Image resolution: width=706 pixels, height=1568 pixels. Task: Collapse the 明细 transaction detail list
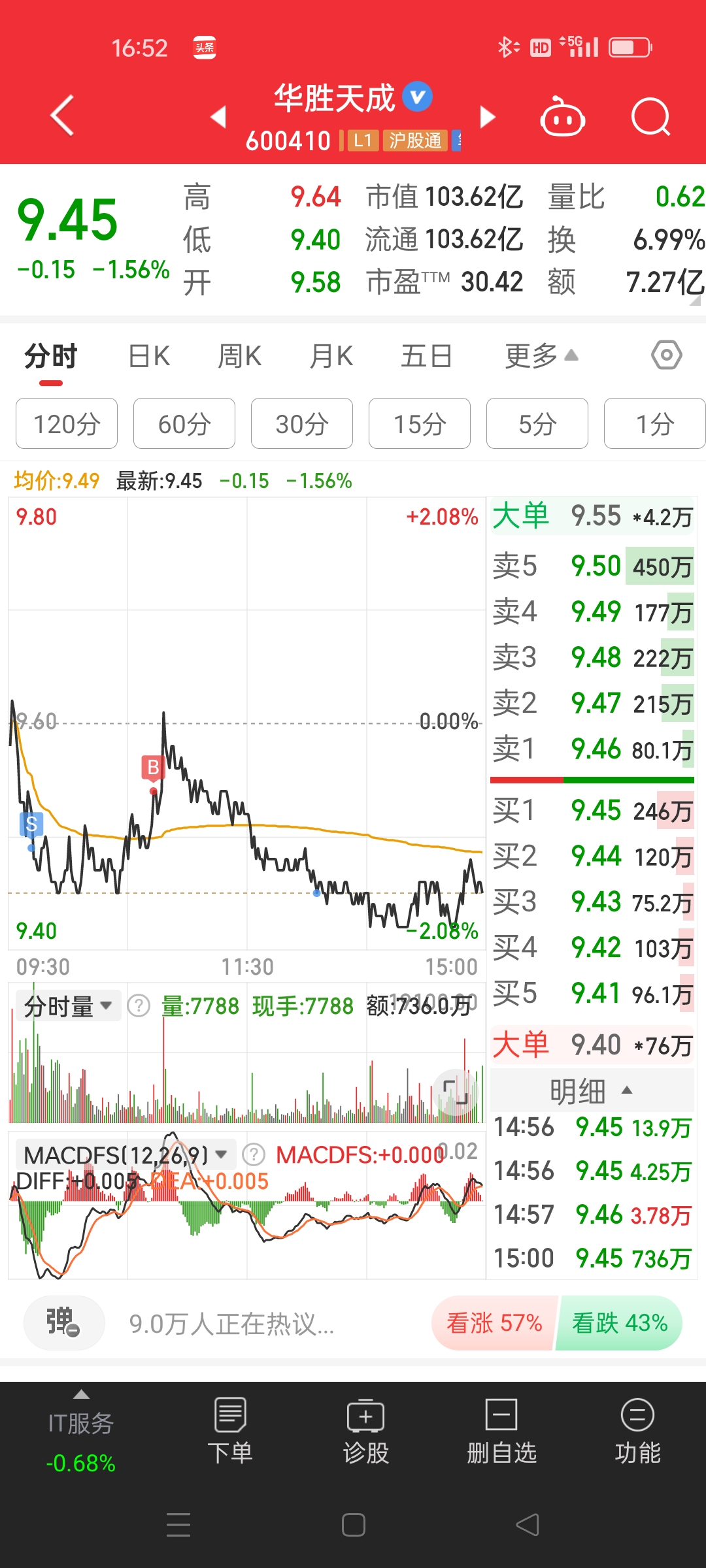tap(592, 1090)
